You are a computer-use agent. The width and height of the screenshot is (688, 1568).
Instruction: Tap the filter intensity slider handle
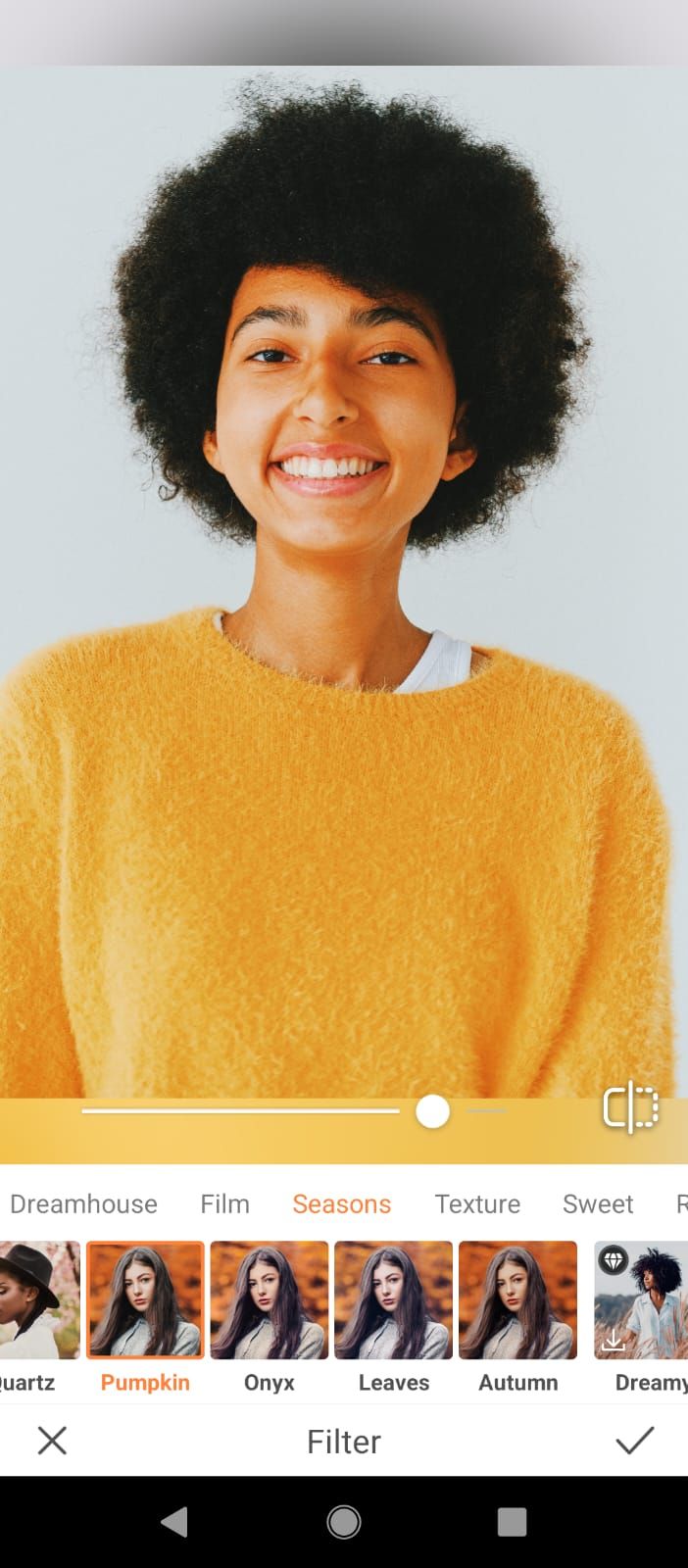click(432, 1111)
